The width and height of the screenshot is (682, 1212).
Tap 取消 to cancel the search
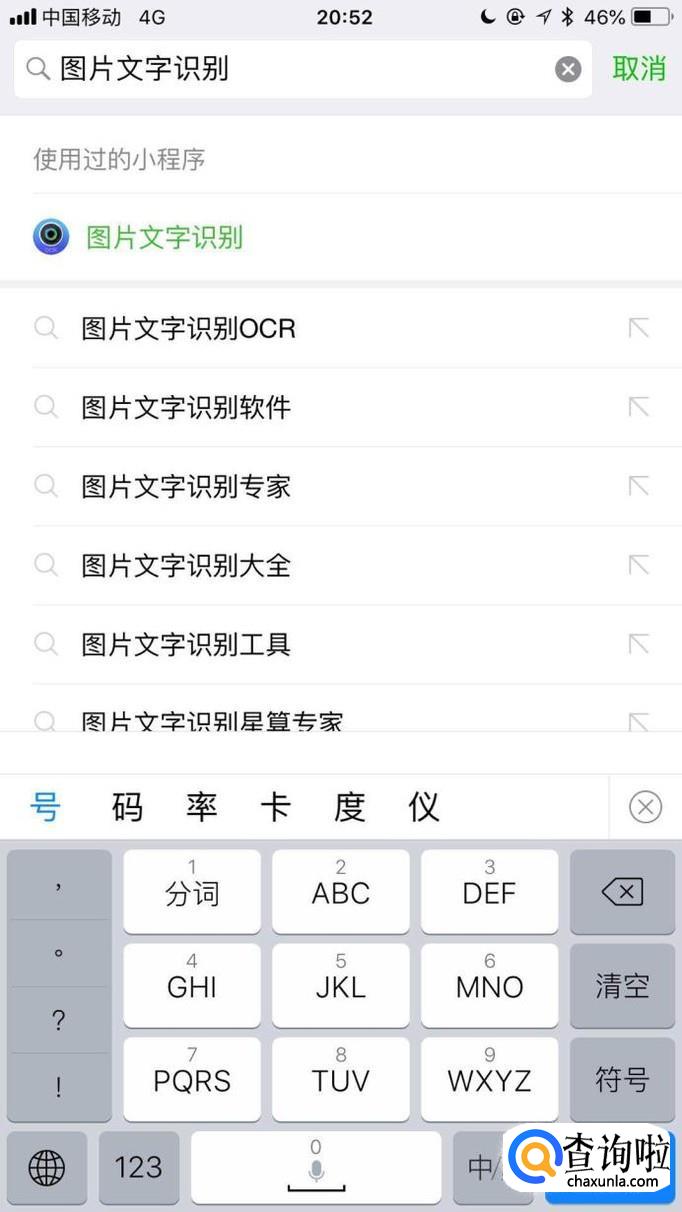tap(639, 68)
